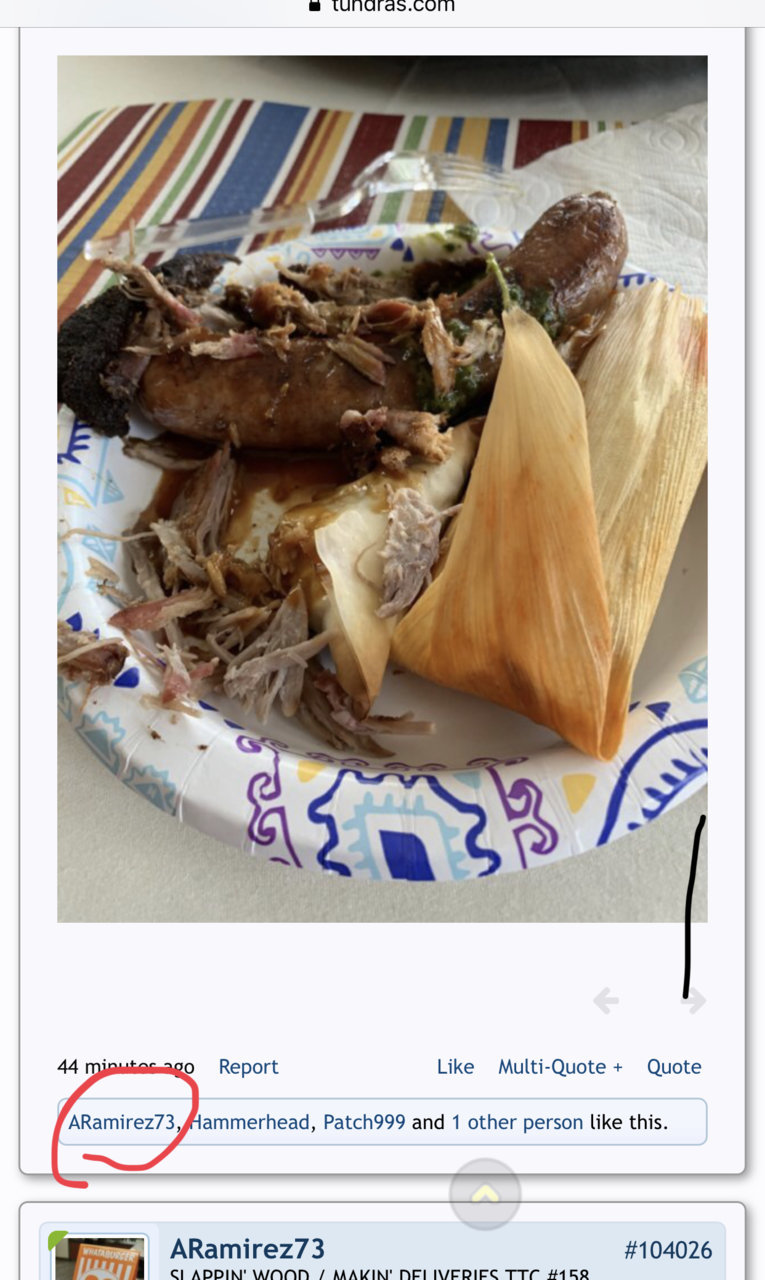Open ARamirez73 in the likes list
The image size is (765, 1280).
tap(121, 1122)
